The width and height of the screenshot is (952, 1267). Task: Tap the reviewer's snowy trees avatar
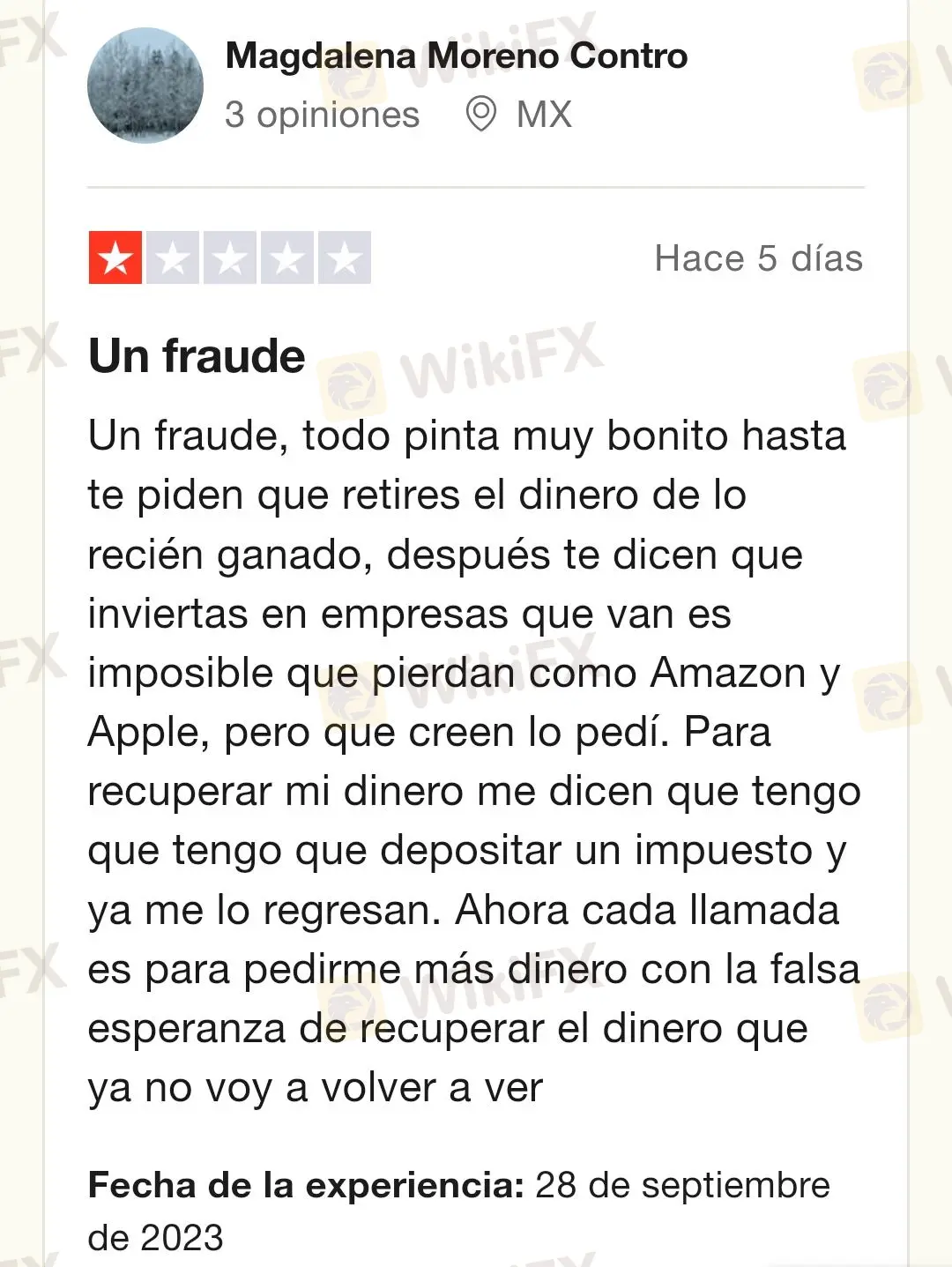pyautogui.click(x=145, y=86)
